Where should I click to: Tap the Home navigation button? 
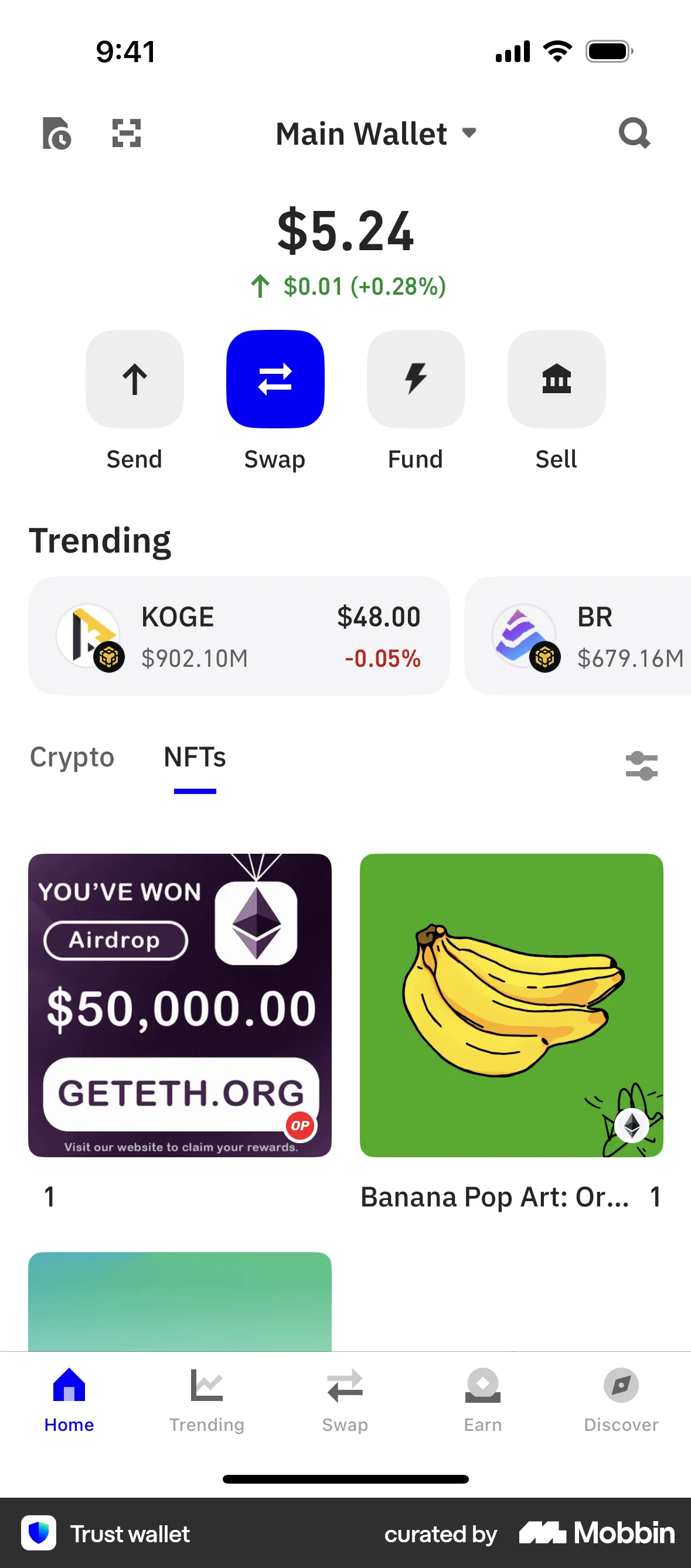point(68,1394)
